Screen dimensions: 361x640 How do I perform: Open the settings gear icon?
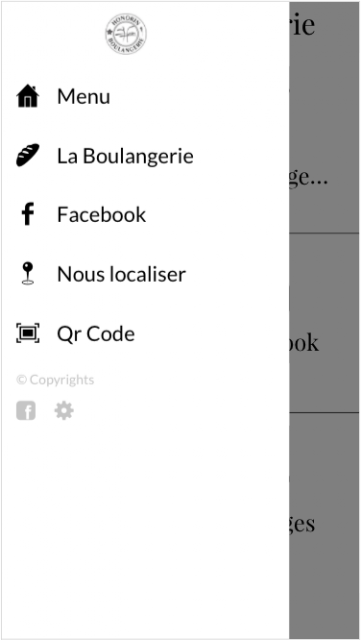tap(64, 411)
